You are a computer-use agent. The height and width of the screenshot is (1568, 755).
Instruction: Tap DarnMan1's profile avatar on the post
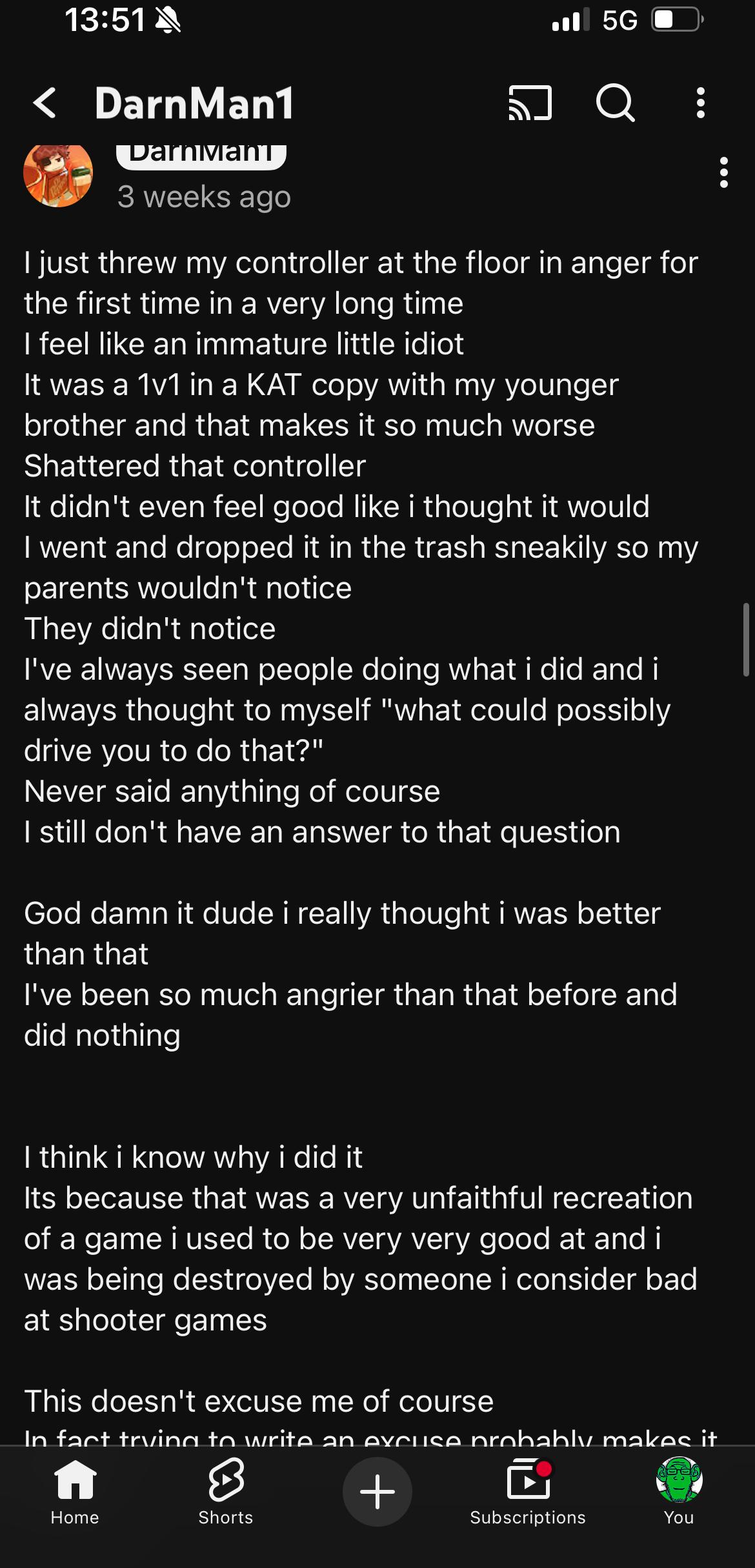pyautogui.click(x=58, y=174)
